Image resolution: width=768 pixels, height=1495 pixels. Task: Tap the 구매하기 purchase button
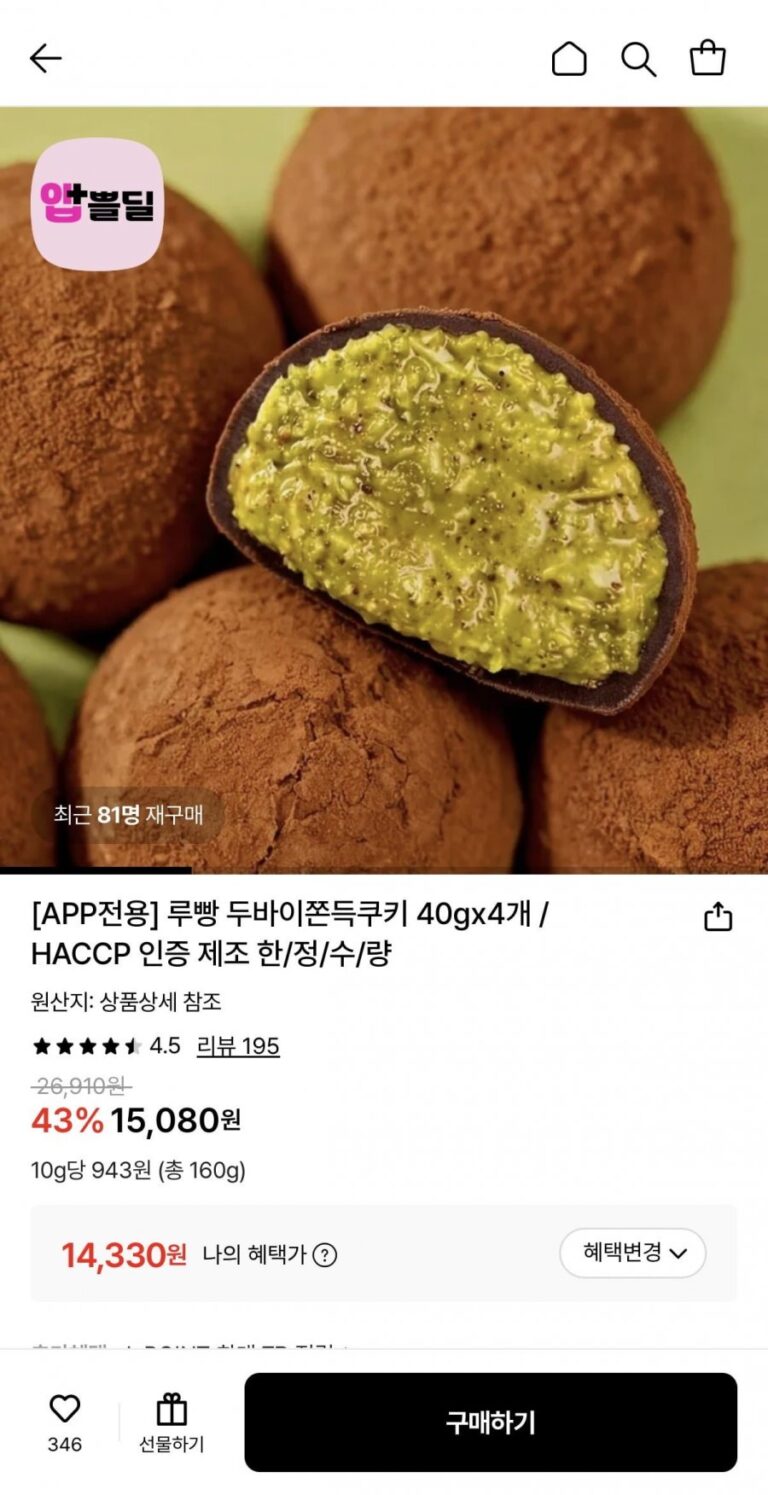(x=490, y=1422)
